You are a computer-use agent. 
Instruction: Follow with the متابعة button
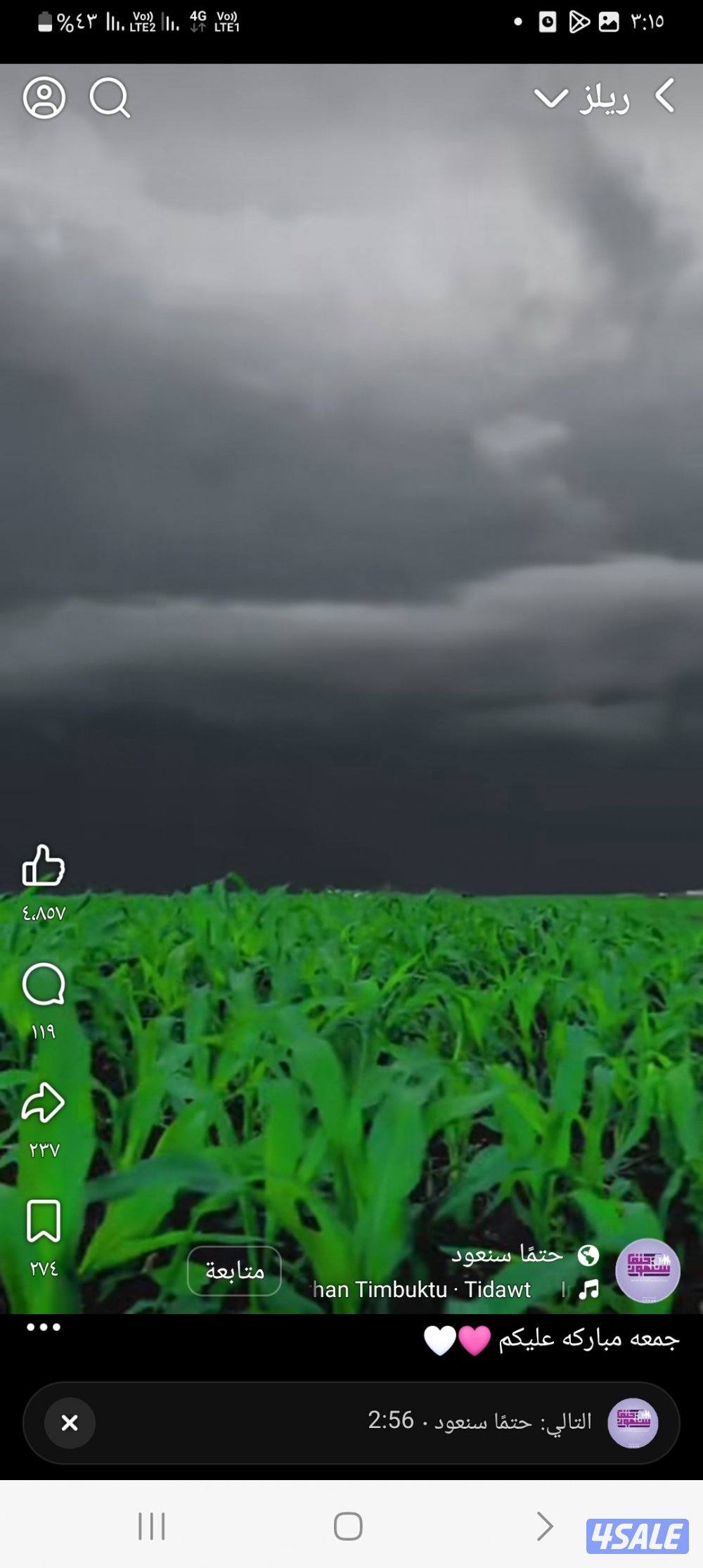tap(234, 1270)
